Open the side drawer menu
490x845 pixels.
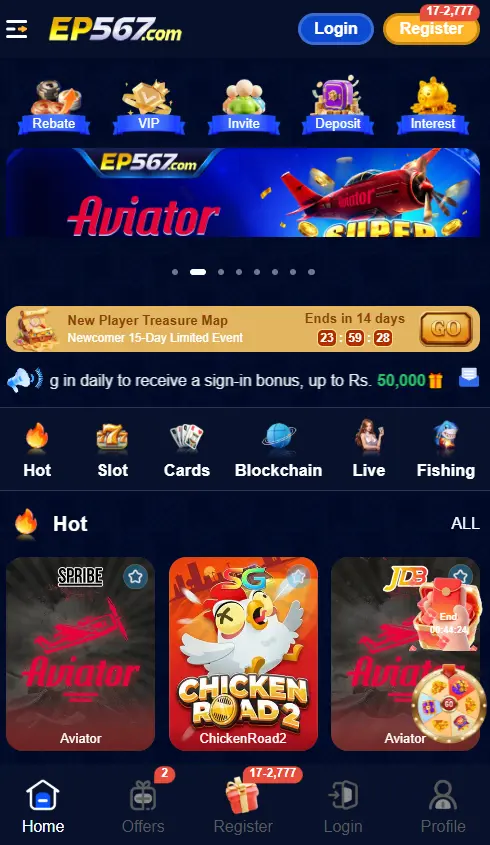point(17,29)
